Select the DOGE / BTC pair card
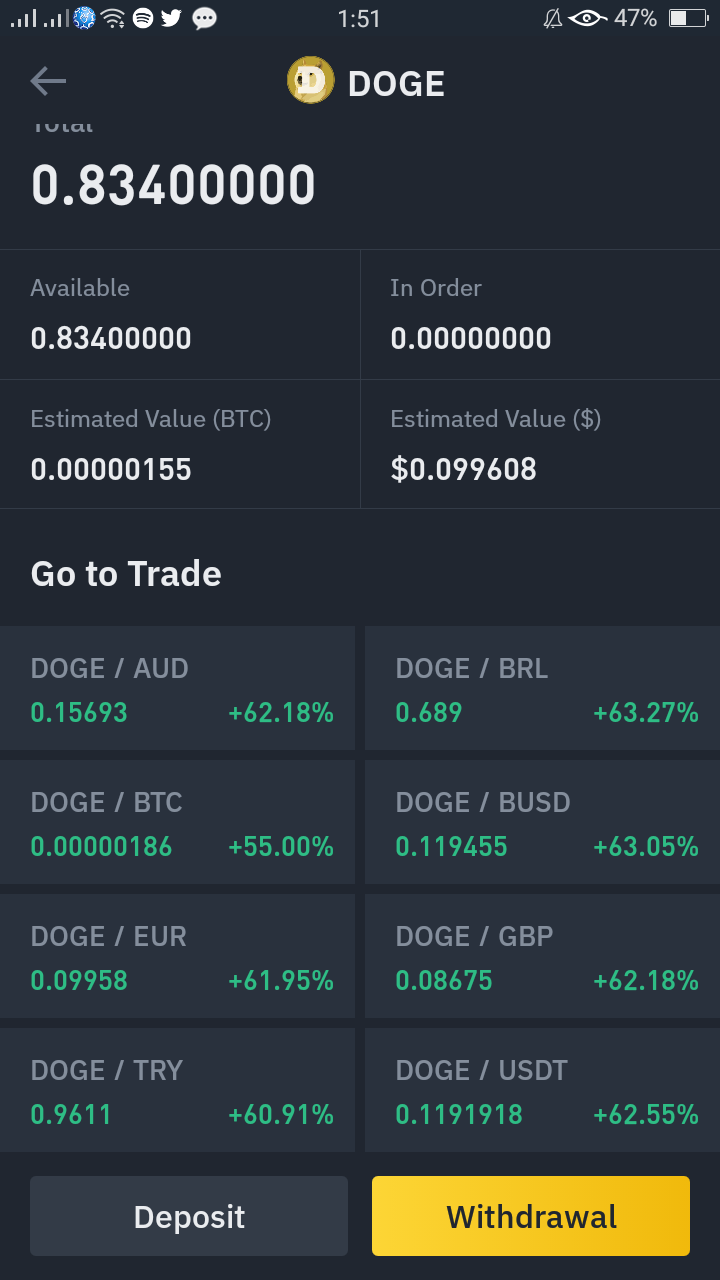The height and width of the screenshot is (1280, 720). click(x=177, y=822)
